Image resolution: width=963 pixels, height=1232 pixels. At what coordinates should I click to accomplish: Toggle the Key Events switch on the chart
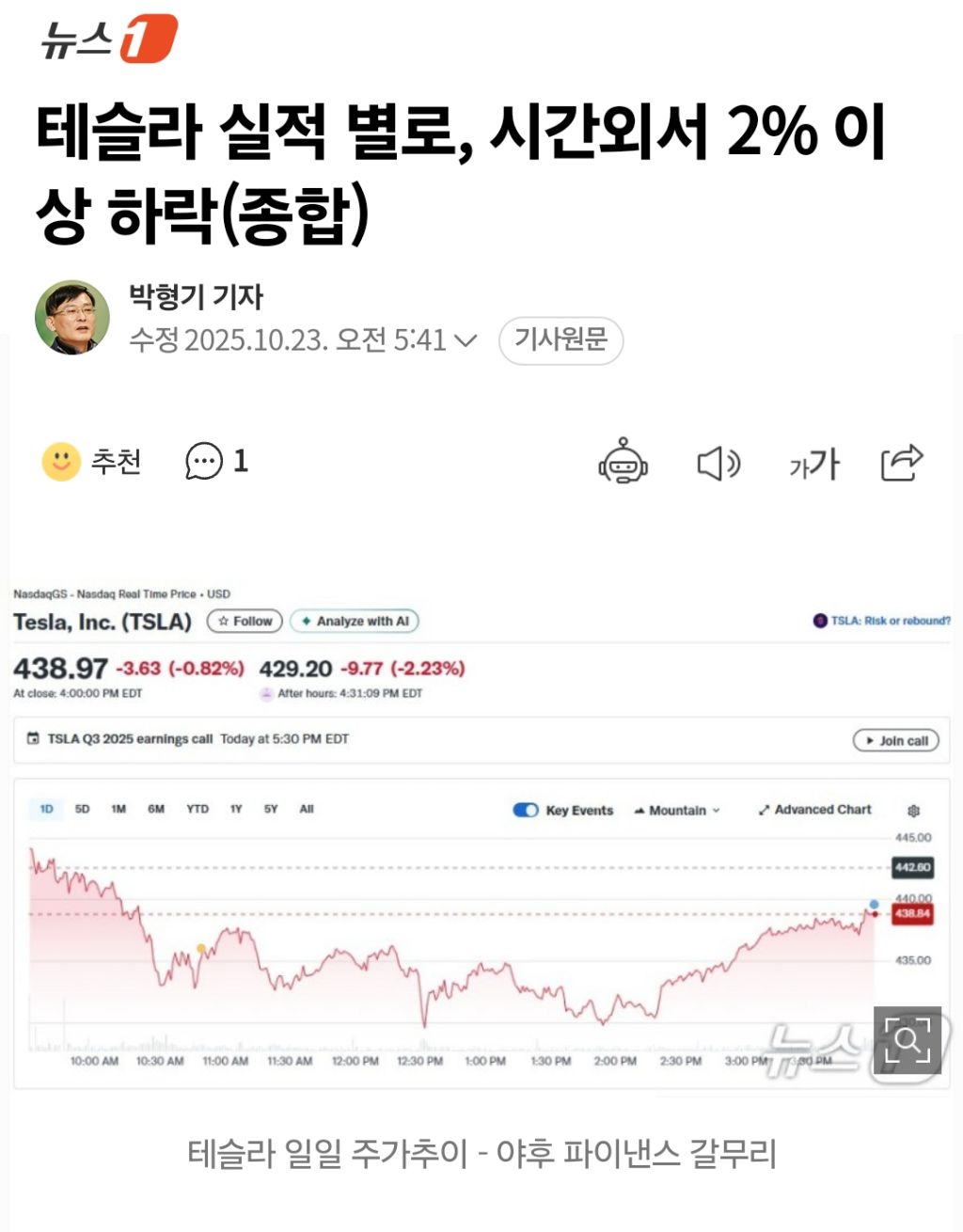526,810
